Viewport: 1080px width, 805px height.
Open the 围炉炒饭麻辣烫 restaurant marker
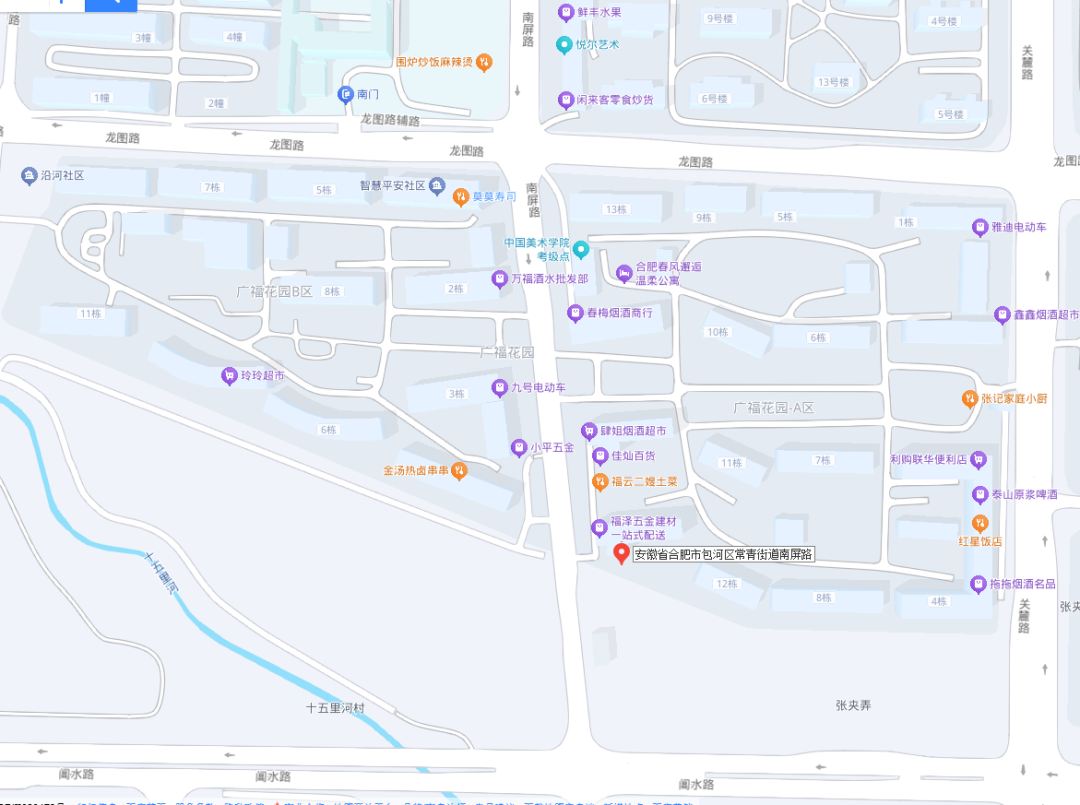[484, 62]
